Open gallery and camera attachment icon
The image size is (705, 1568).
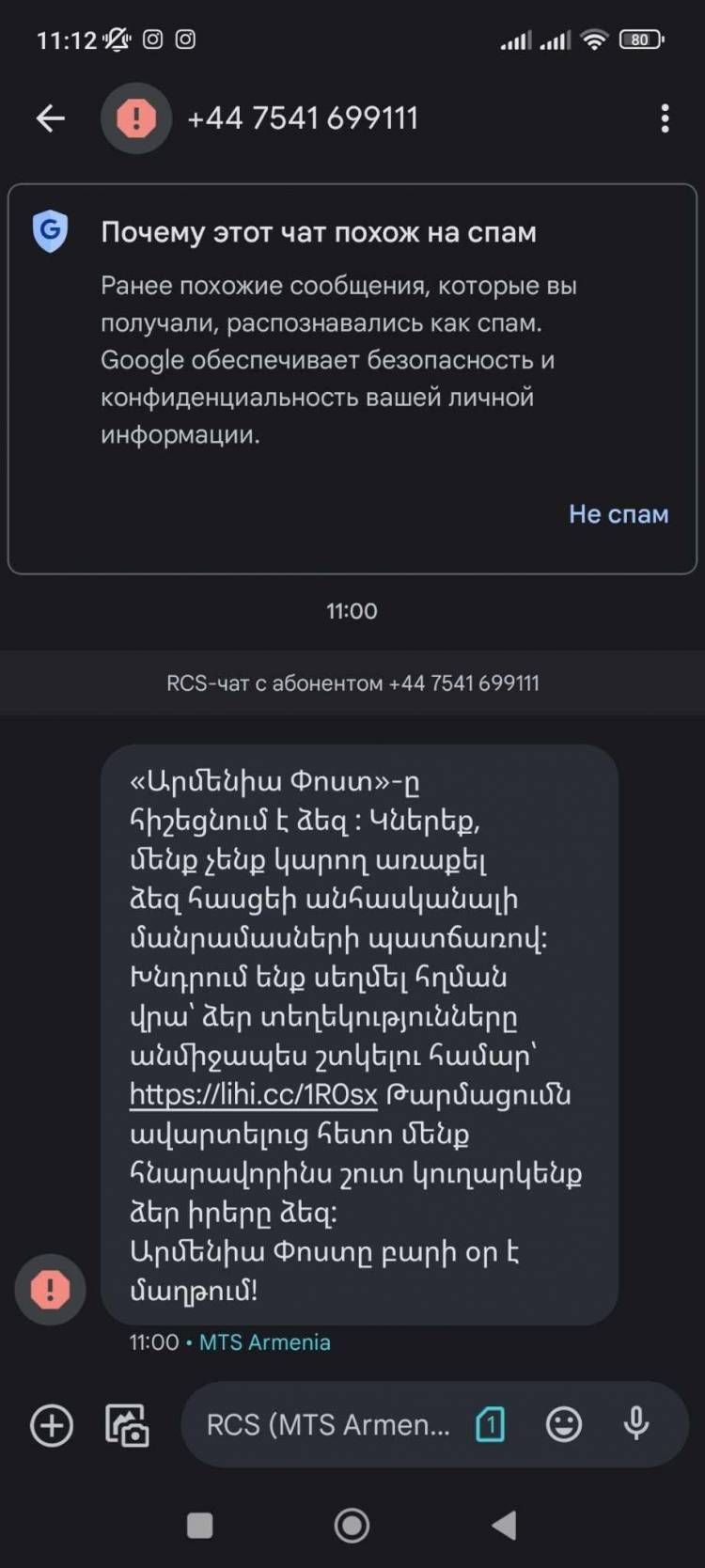pos(126,1425)
